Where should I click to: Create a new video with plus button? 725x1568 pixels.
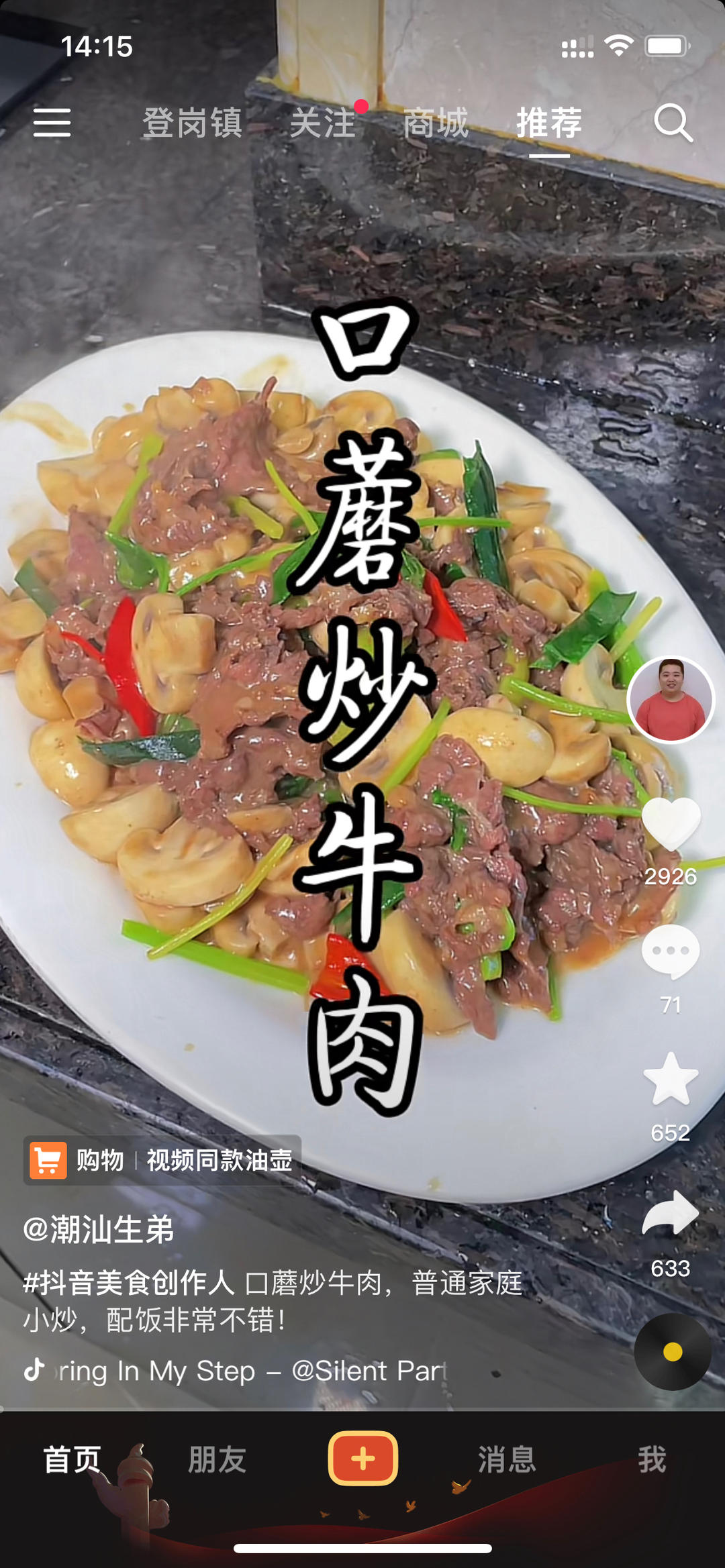click(362, 1458)
